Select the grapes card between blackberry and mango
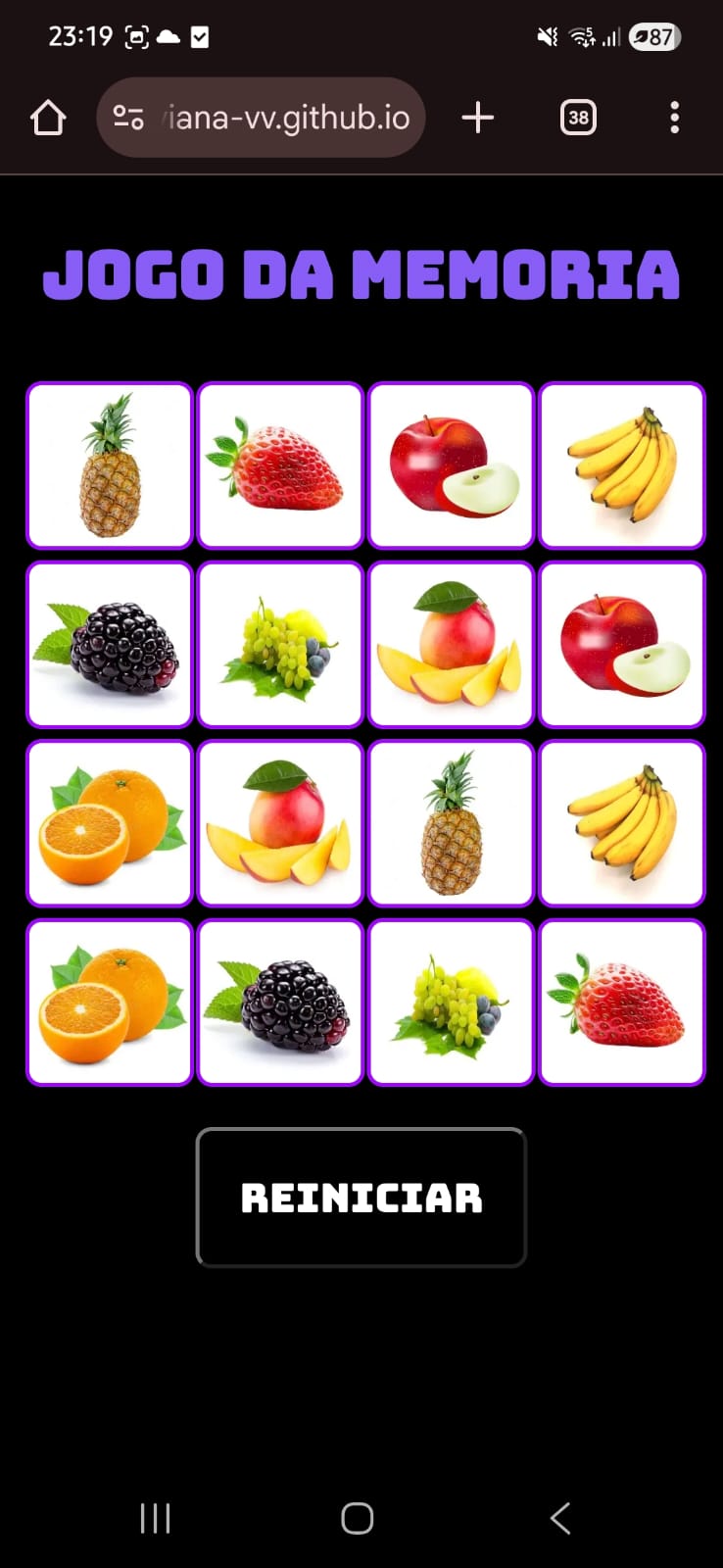This screenshot has width=723, height=1568. tap(280, 645)
